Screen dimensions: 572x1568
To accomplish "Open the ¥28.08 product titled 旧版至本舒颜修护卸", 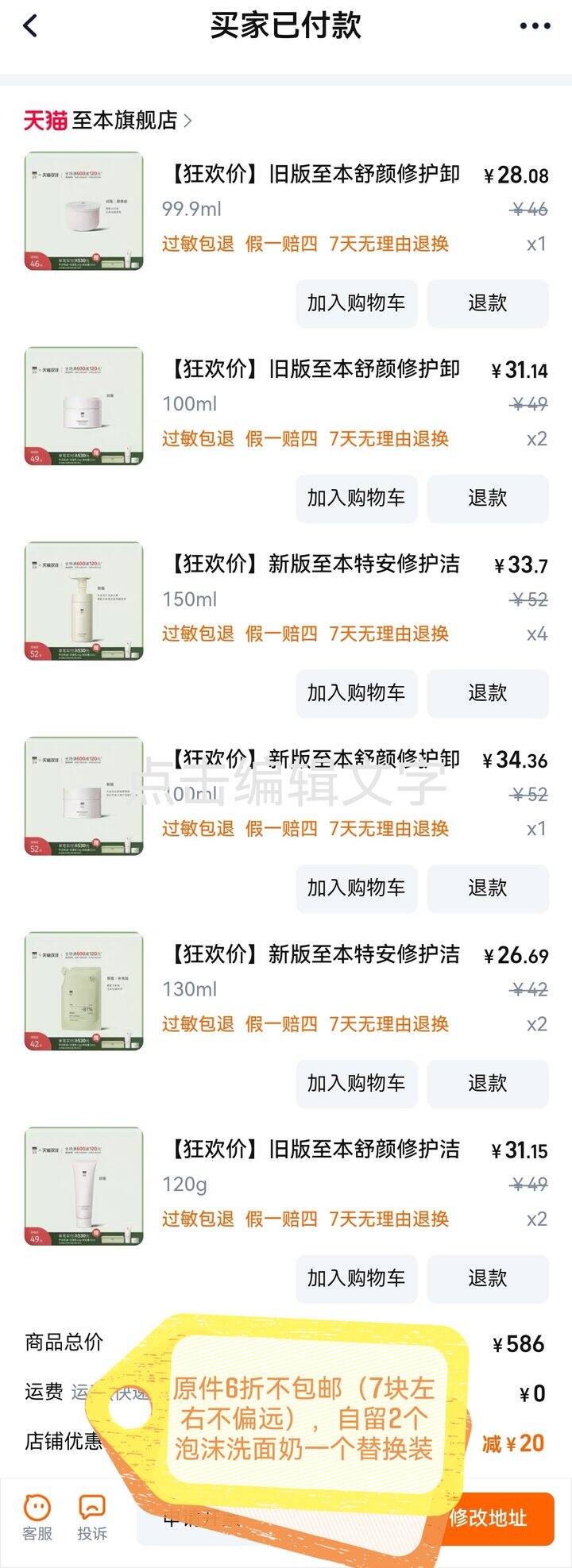I will point(310,175).
